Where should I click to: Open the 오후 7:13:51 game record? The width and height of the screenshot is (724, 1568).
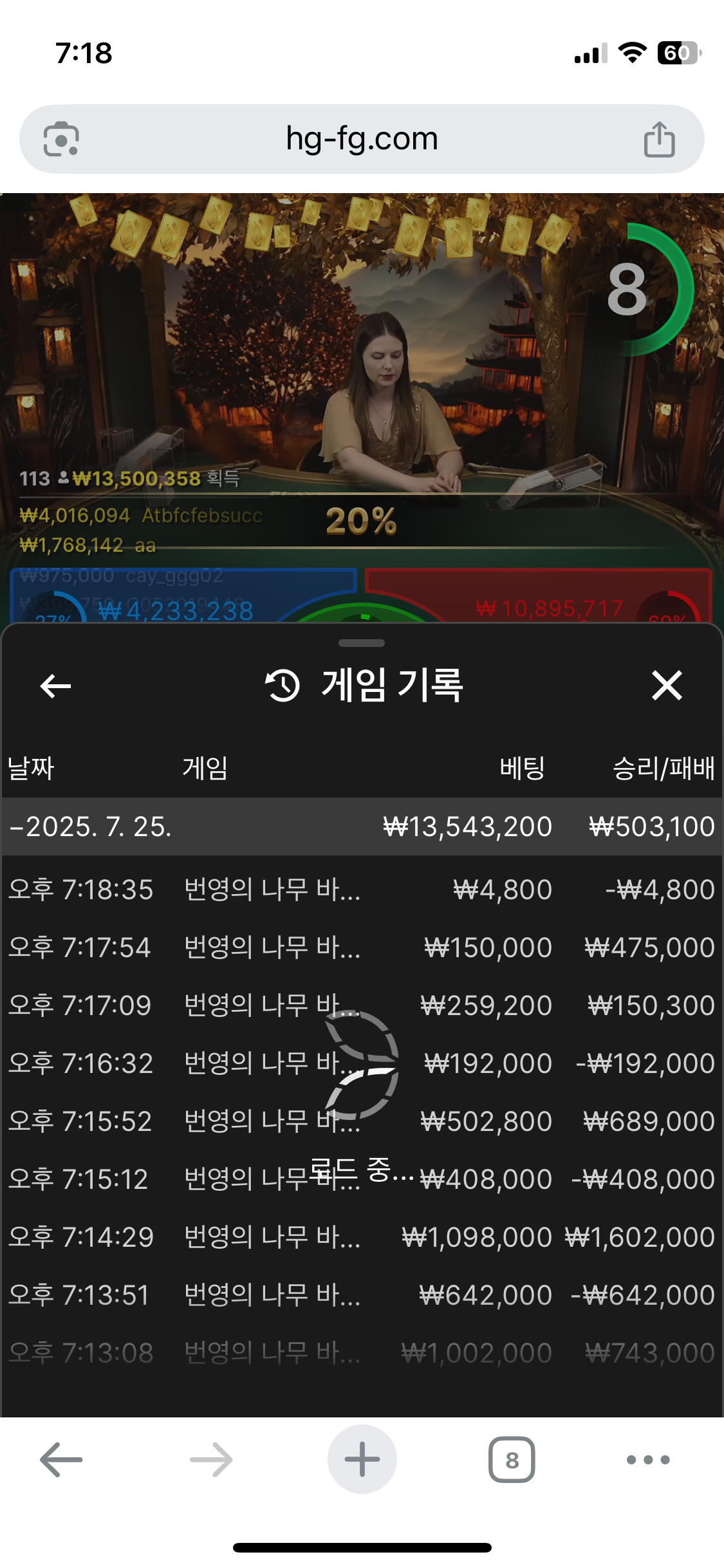pos(362,1295)
